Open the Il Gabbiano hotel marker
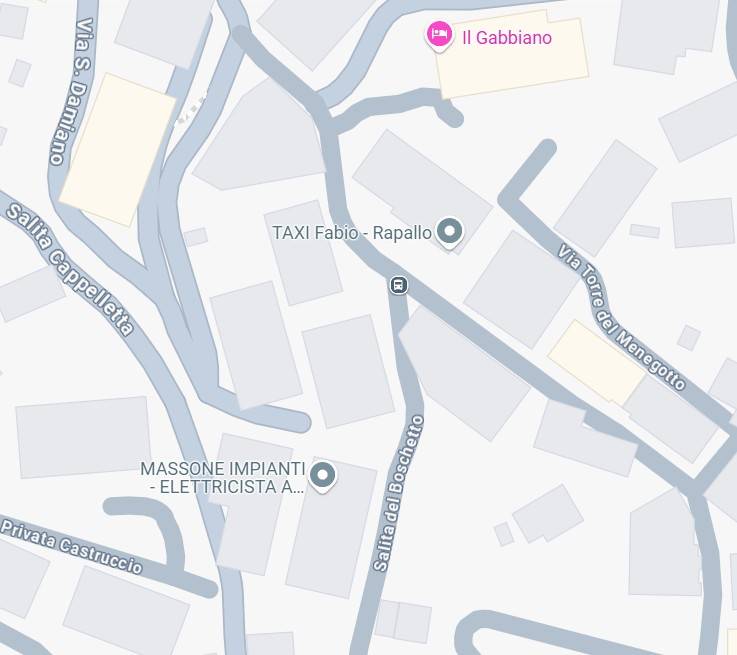 pos(438,36)
